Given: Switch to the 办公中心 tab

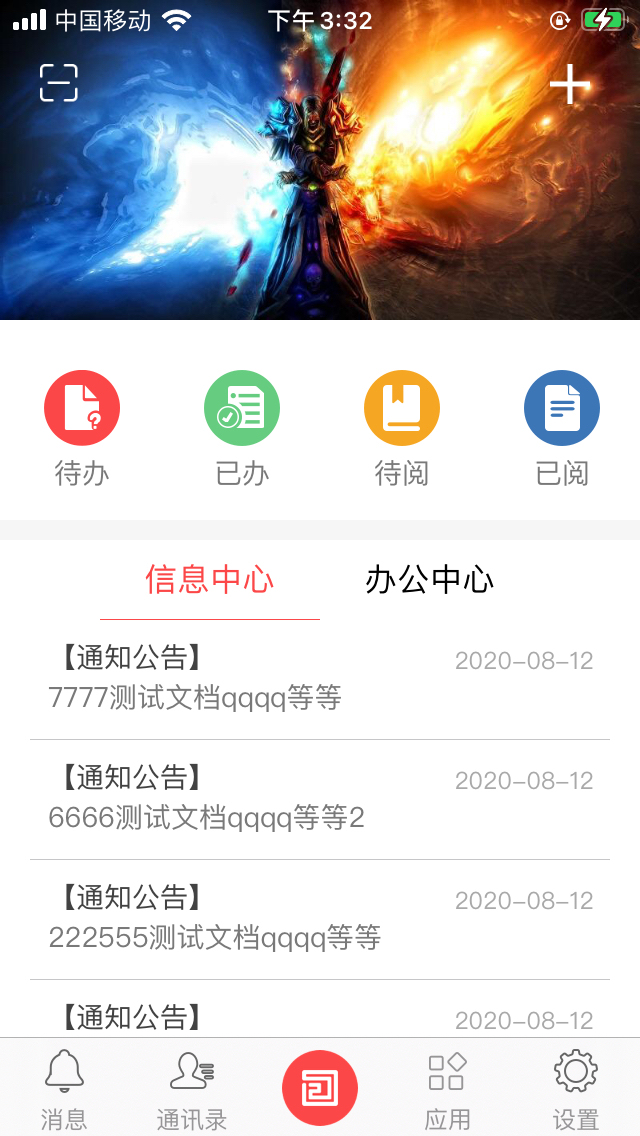Looking at the screenshot, I should [430, 580].
